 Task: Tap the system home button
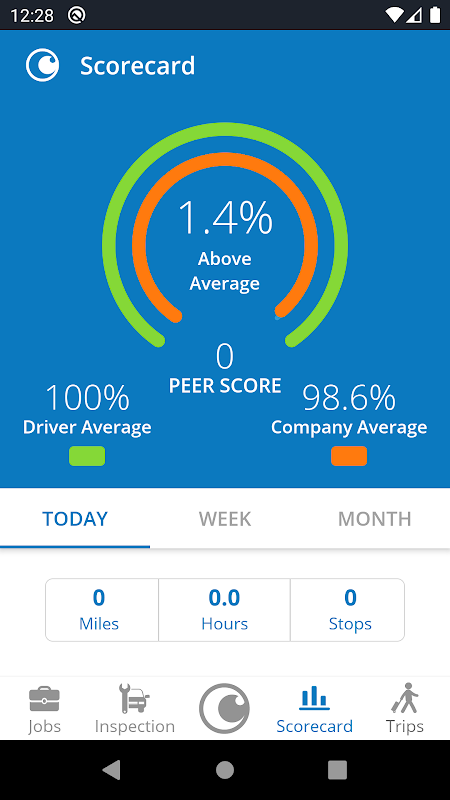click(224, 770)
